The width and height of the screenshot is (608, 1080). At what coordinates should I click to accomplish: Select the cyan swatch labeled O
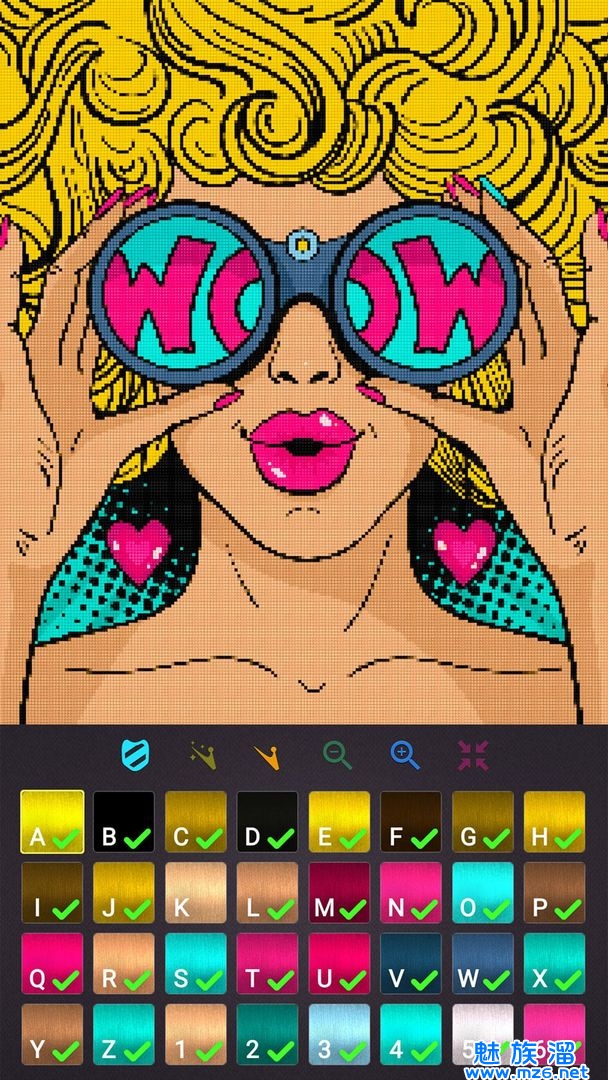point(482,893)
